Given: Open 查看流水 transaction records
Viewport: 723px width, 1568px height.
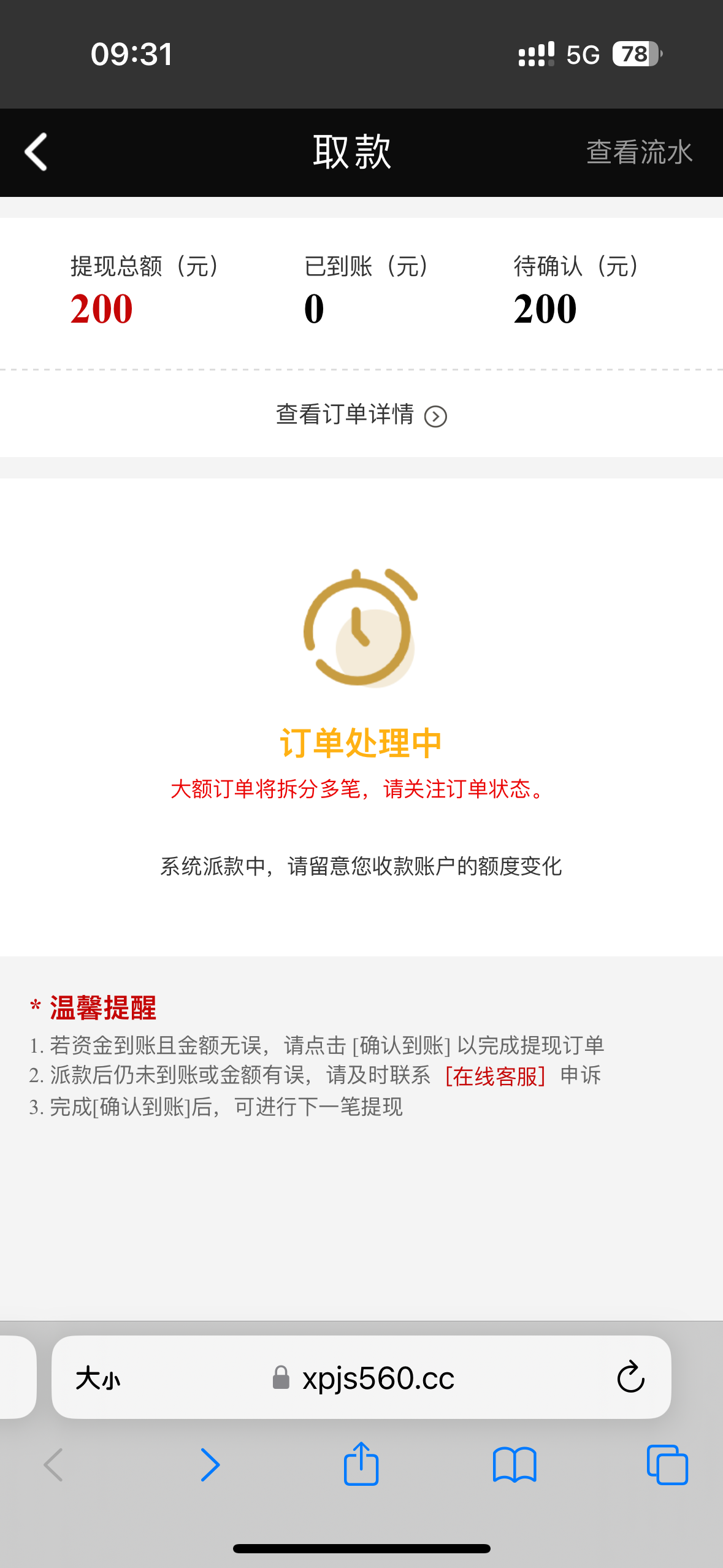Looking at the screenshot, I should tap(639, 152).
